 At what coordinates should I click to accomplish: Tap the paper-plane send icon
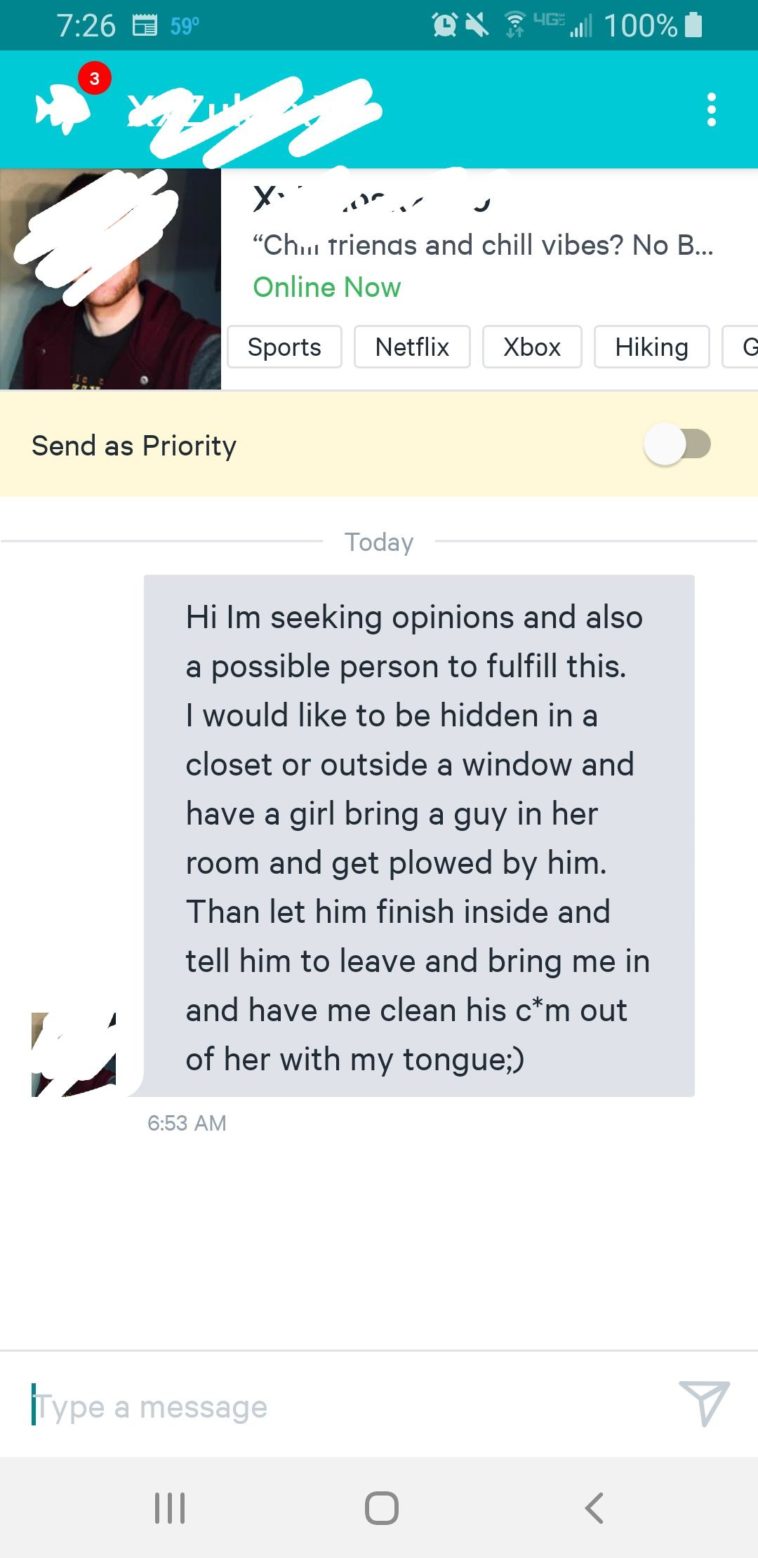tap(704, 1403)
